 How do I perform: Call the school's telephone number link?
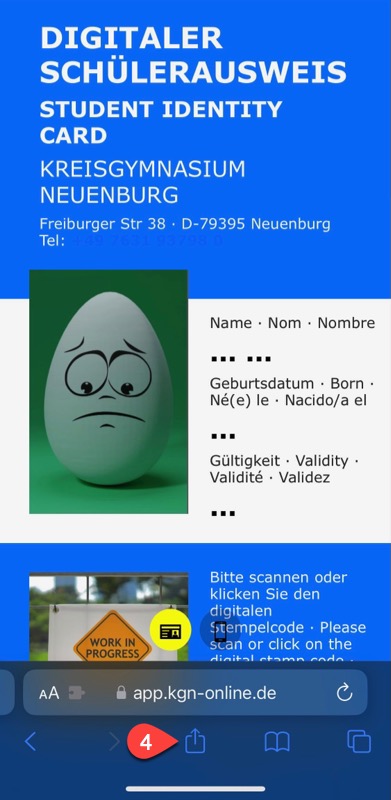tap(148, 240)
